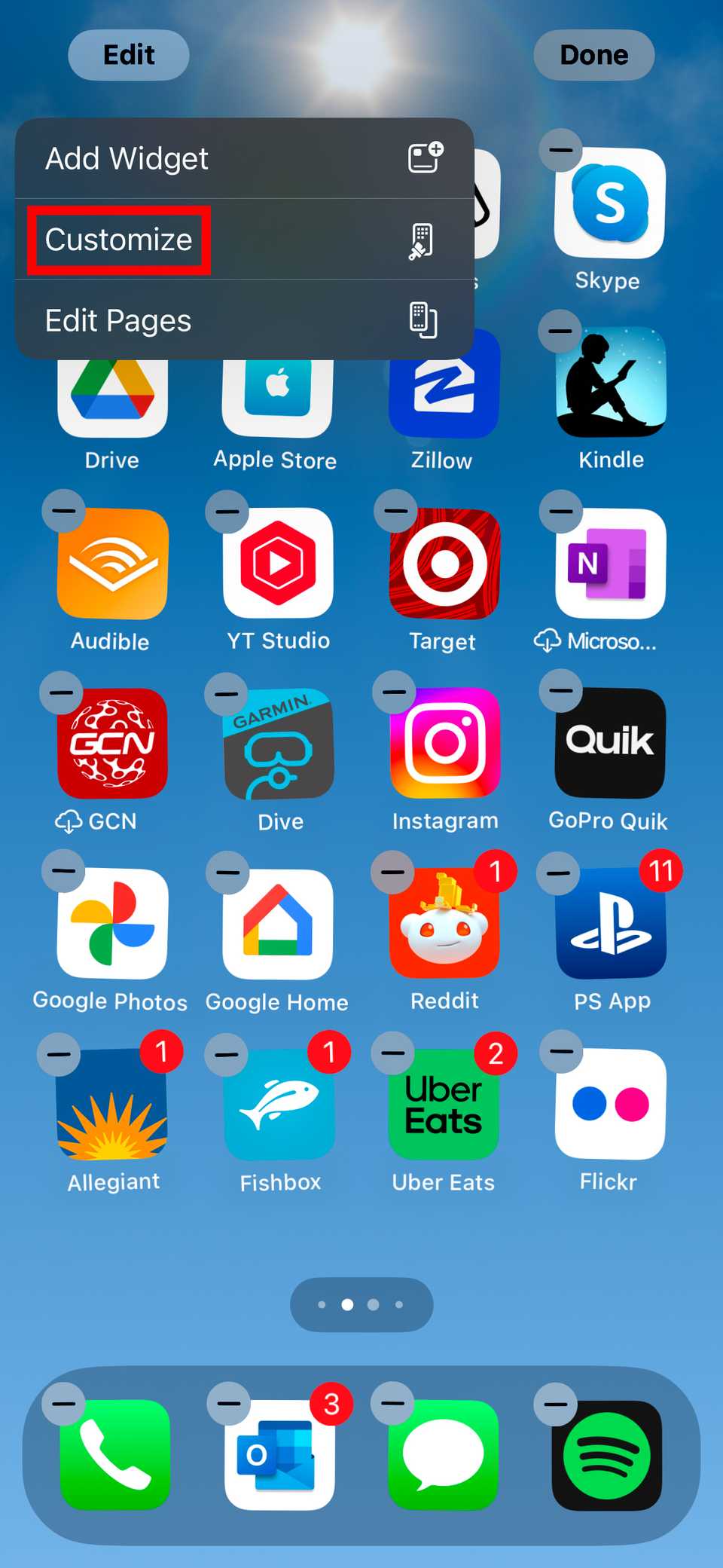The height and width of the screenshot is (1568, 723).
Task: Tap the Kindle app icon
Action: [x=611, y=382]
